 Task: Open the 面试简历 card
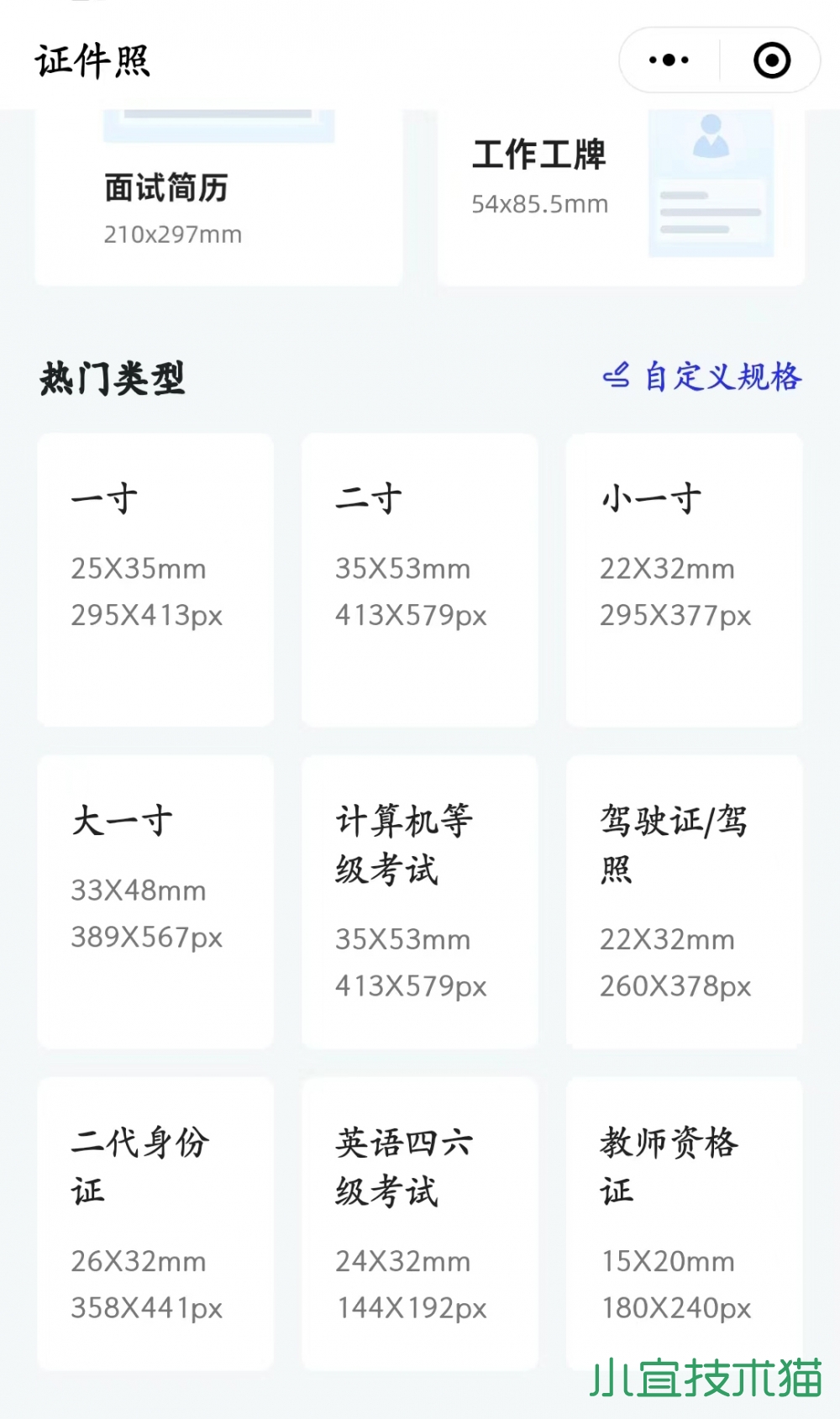pyautogui.click(x=218, y=197)
